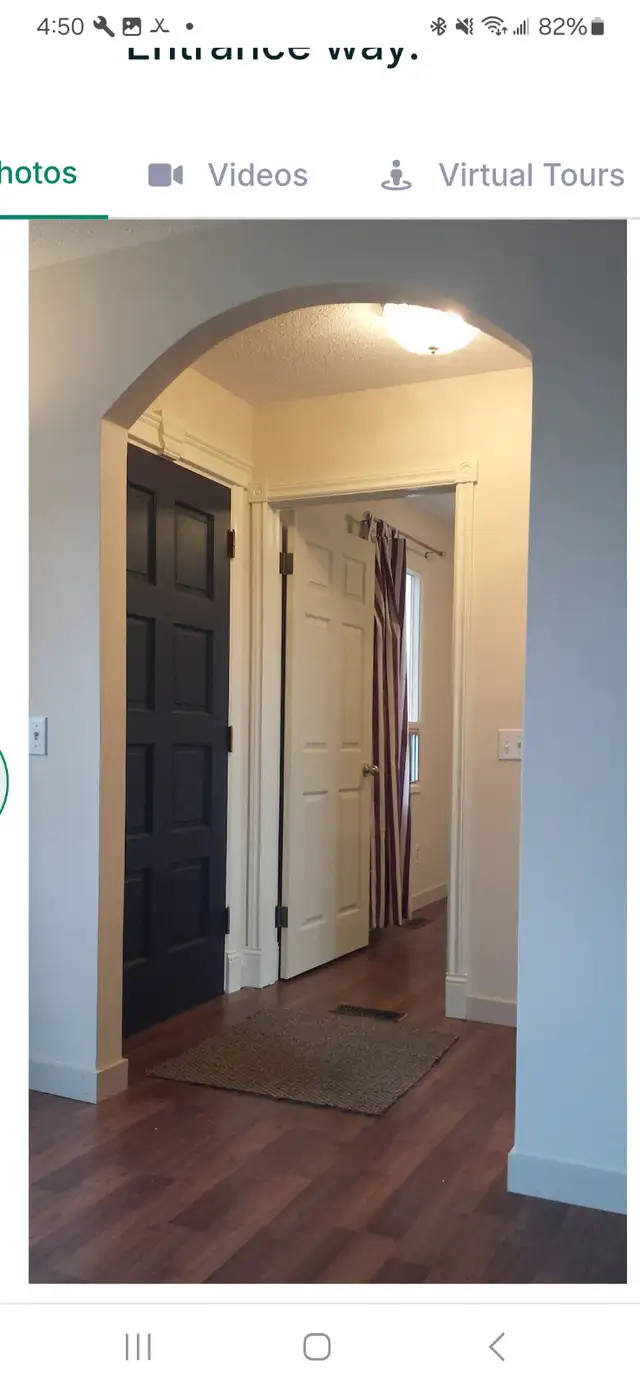
Task: Go back using the system back button
Action: click(497, 1346)
